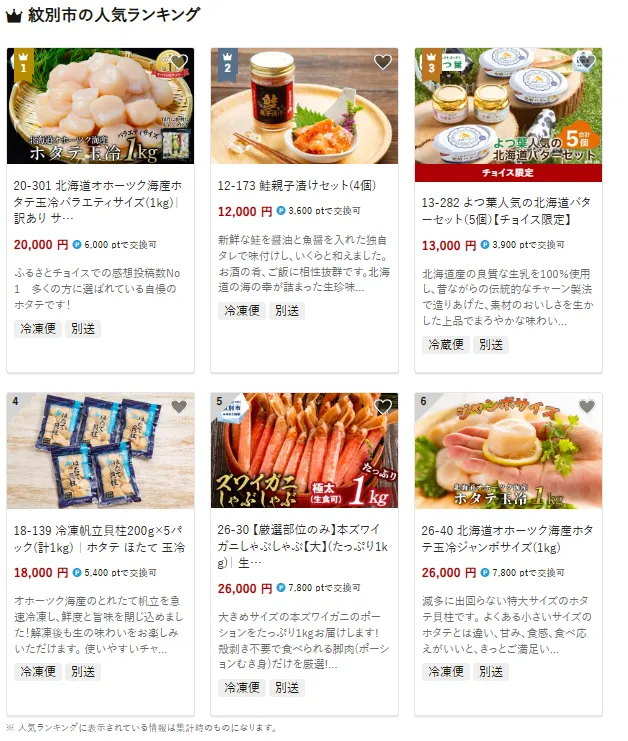Favorite the 冷凍帆立貝柱200g×5パック item
This screenshot has width=628, height=741.
pos(179,407)
